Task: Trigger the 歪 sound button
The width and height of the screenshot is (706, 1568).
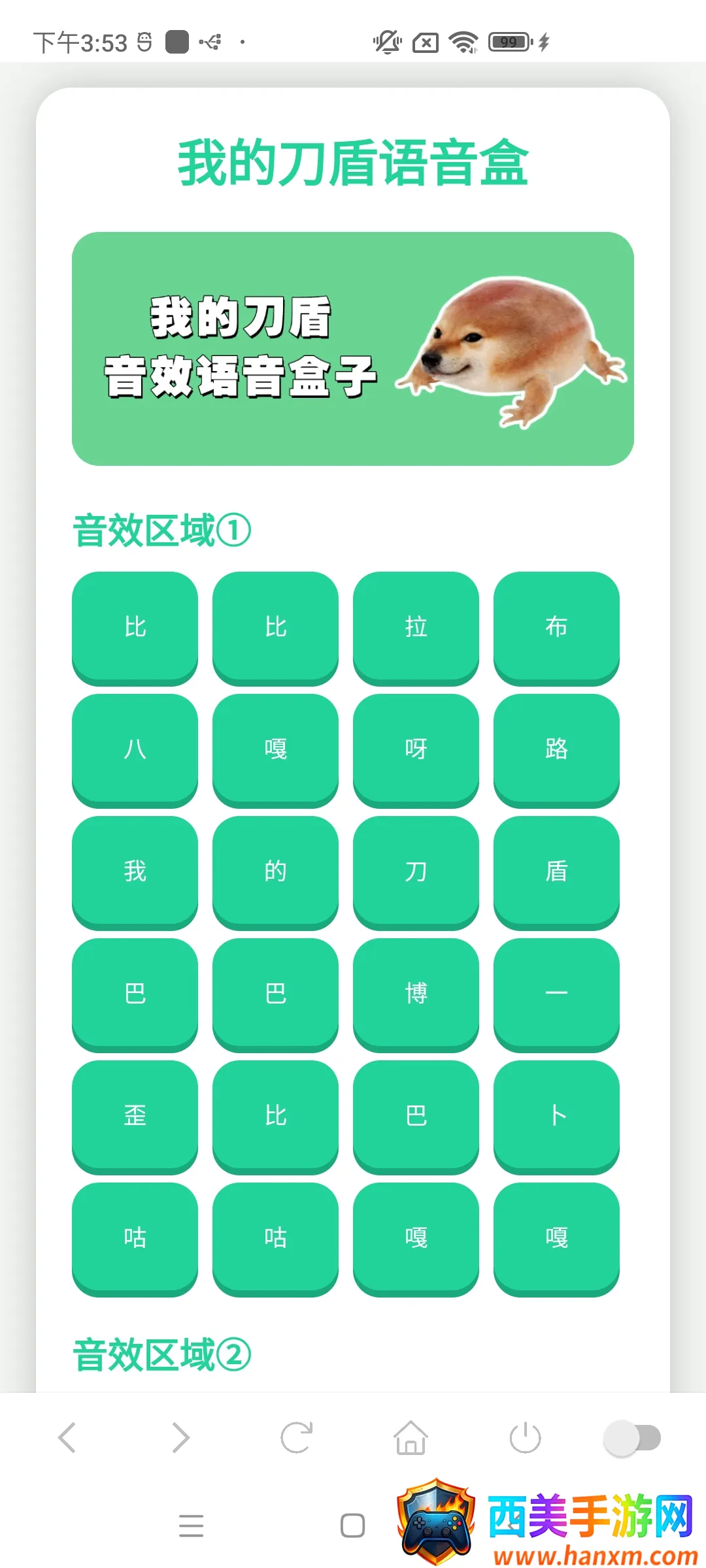Action: pyautogui.click(x=135, y=1115)
